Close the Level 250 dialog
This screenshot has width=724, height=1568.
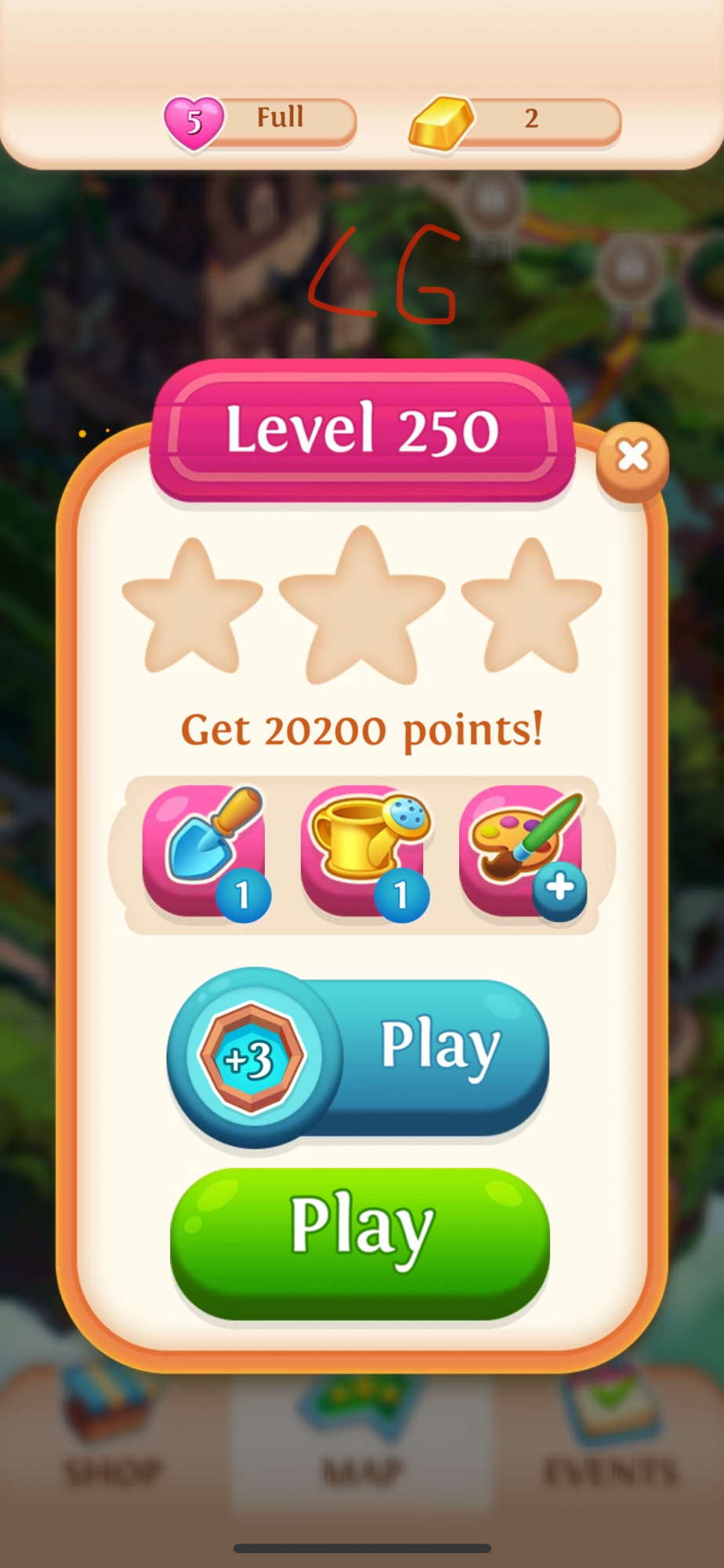tap(632, 456)
